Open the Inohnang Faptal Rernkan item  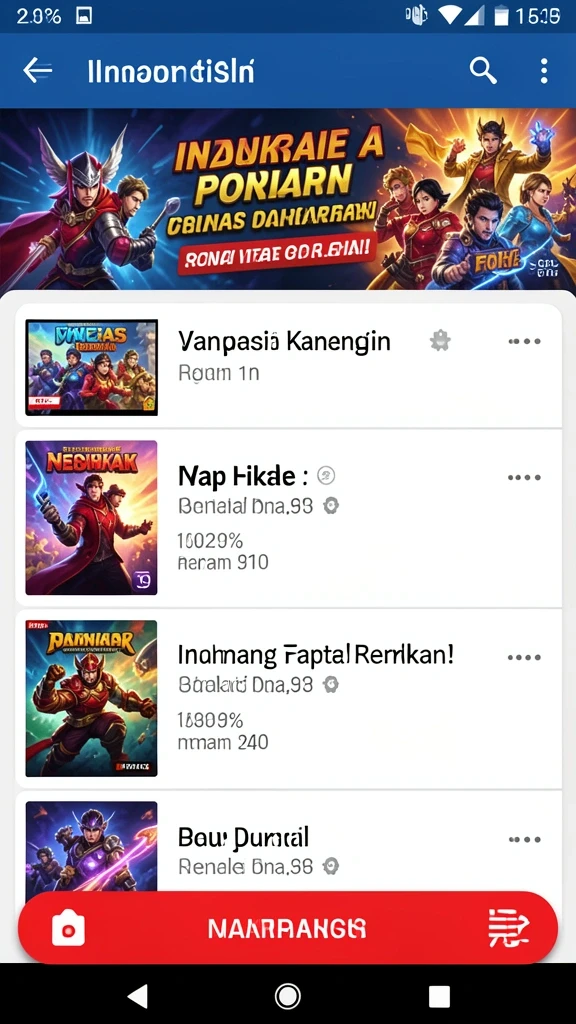tap(288, 698)
